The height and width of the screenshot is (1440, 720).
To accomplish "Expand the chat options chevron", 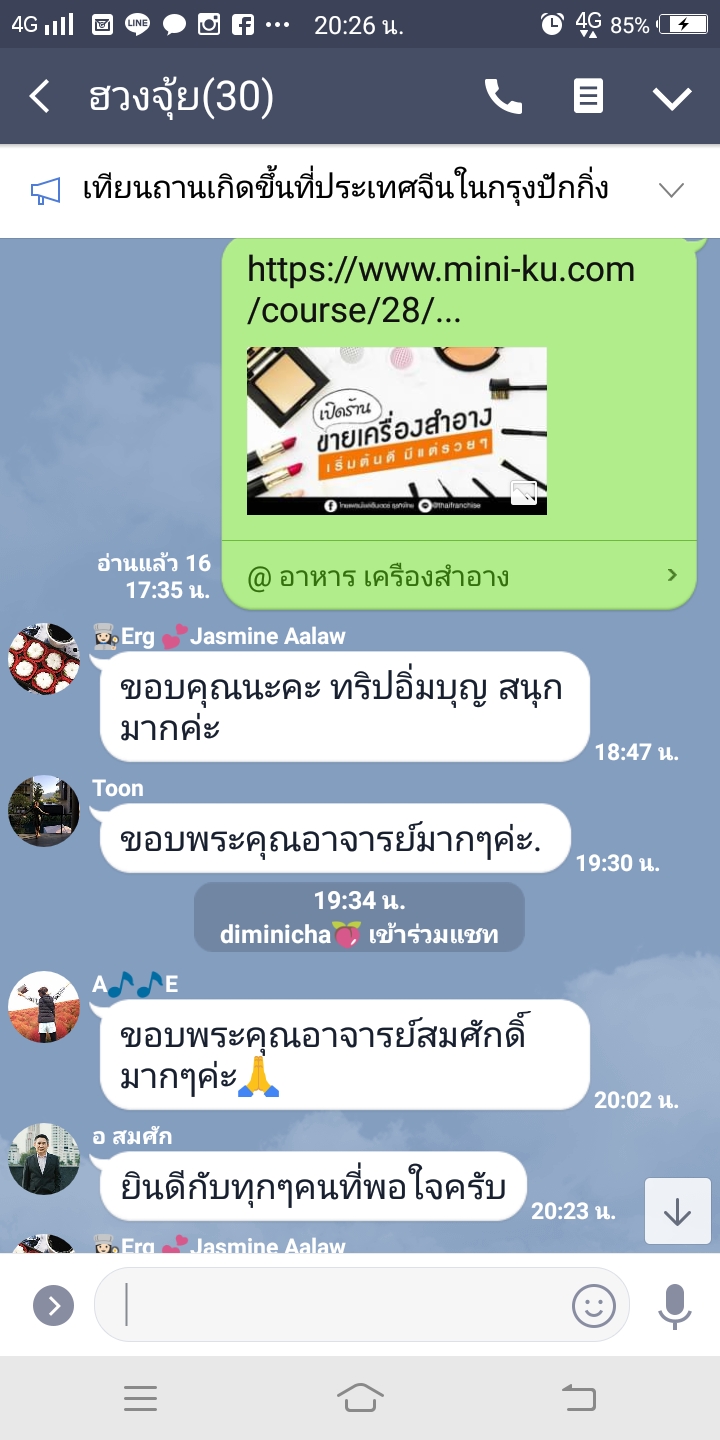I will coord(672,97).
